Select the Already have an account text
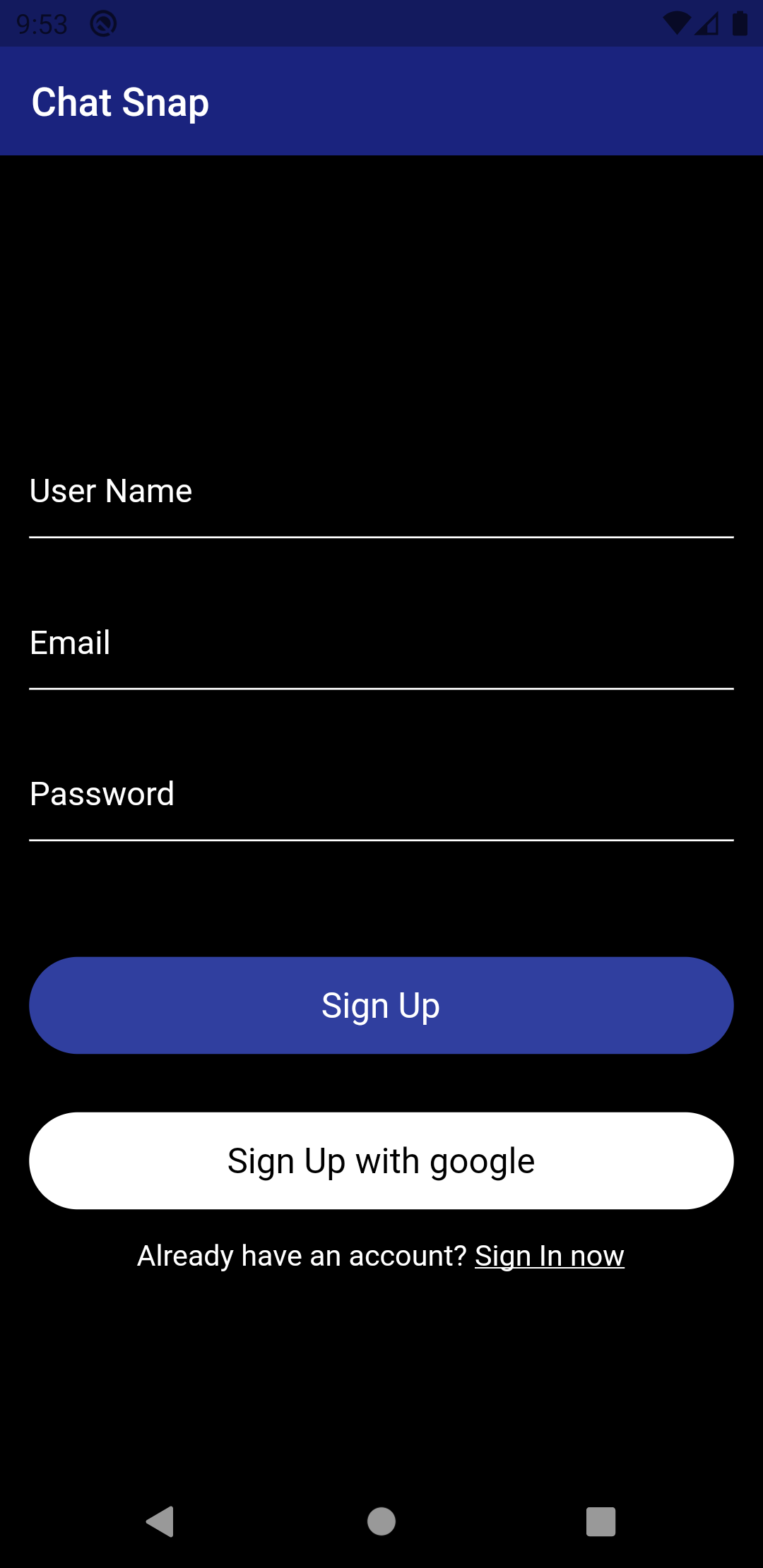This screenshot has width=763, height=1568. coord(302,1255)
